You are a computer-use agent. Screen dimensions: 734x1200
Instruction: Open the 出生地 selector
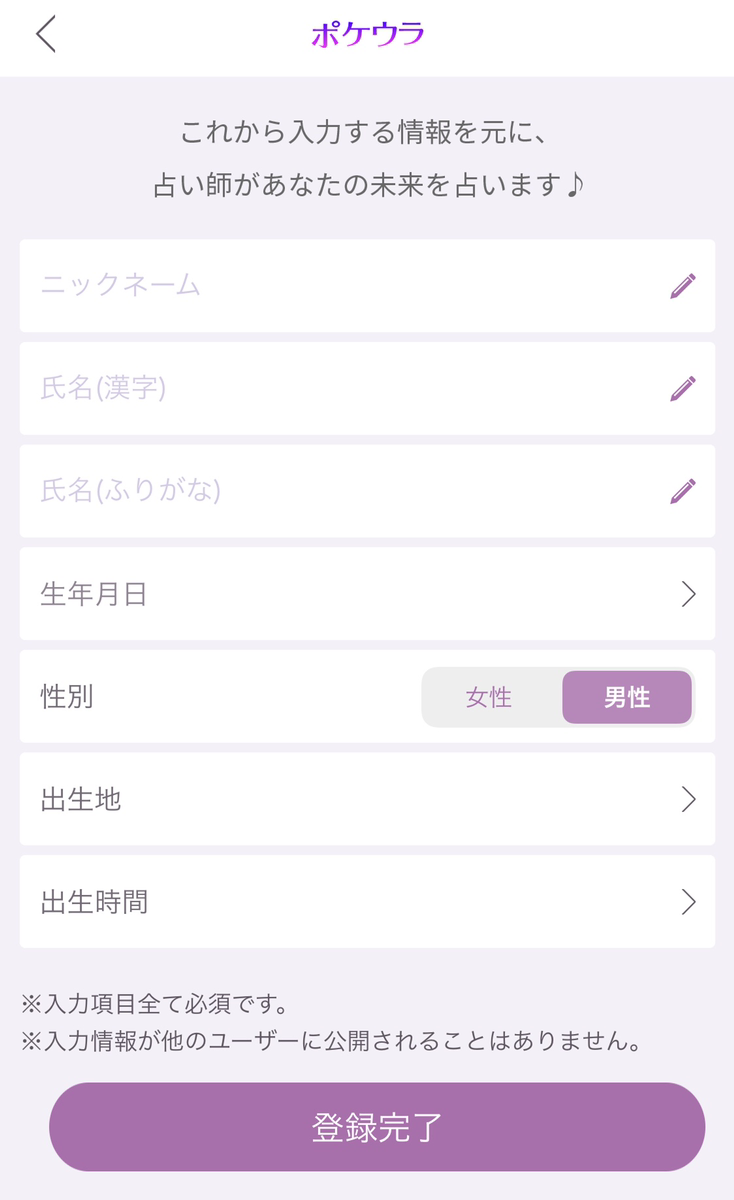tap(367, 799)
